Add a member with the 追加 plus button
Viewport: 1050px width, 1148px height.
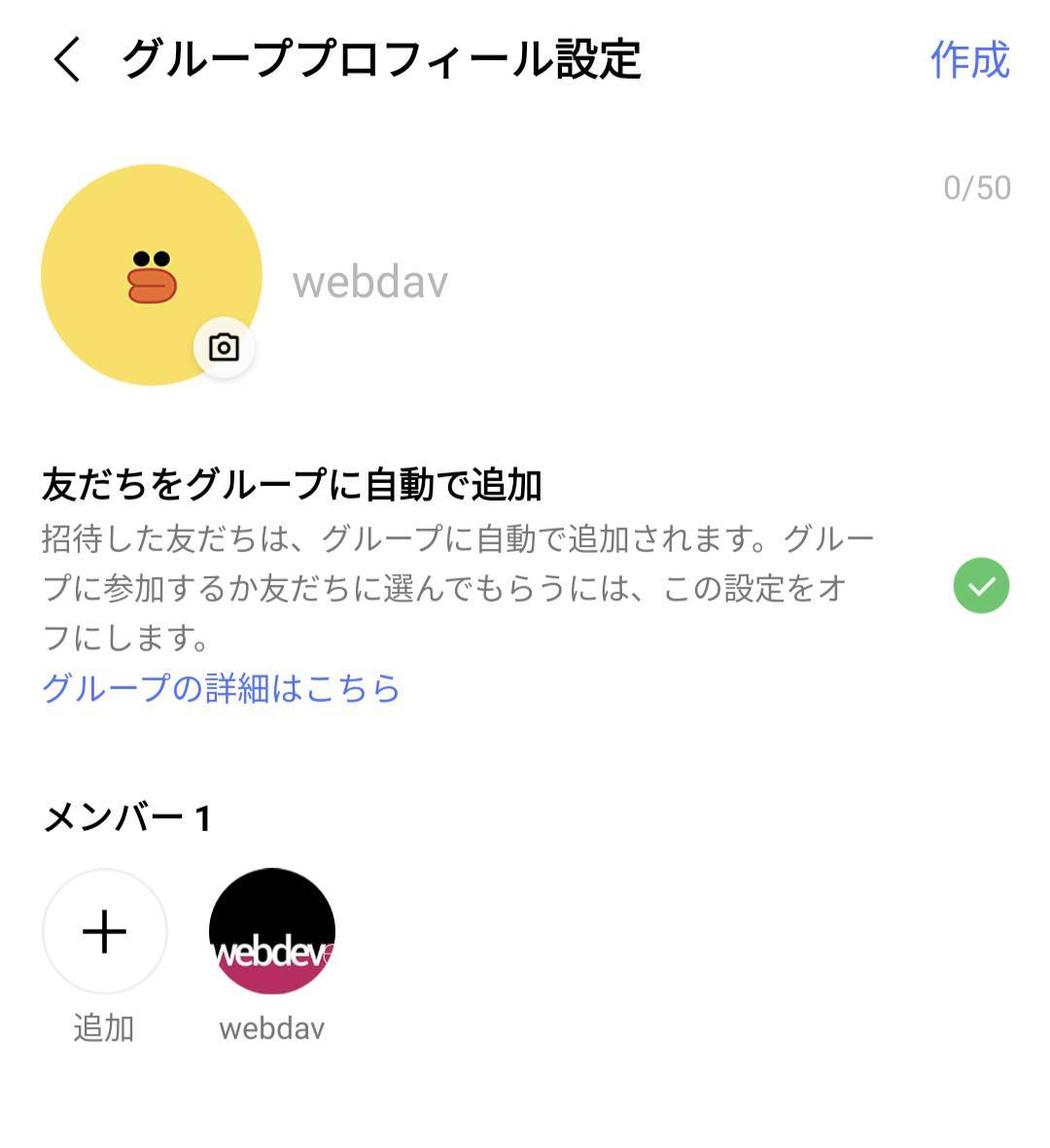[x=105, y=931]
